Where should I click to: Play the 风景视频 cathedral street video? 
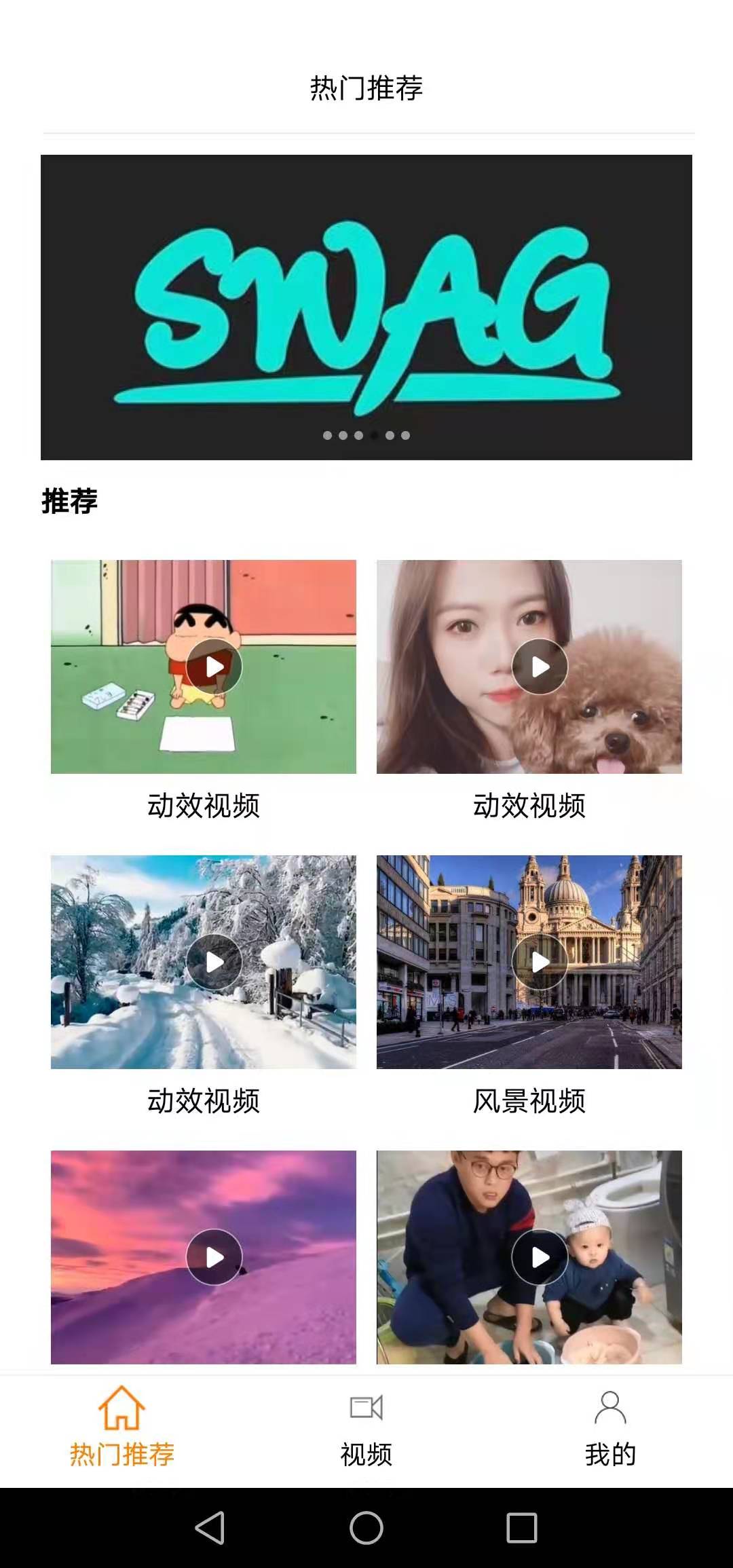point(540,962)
